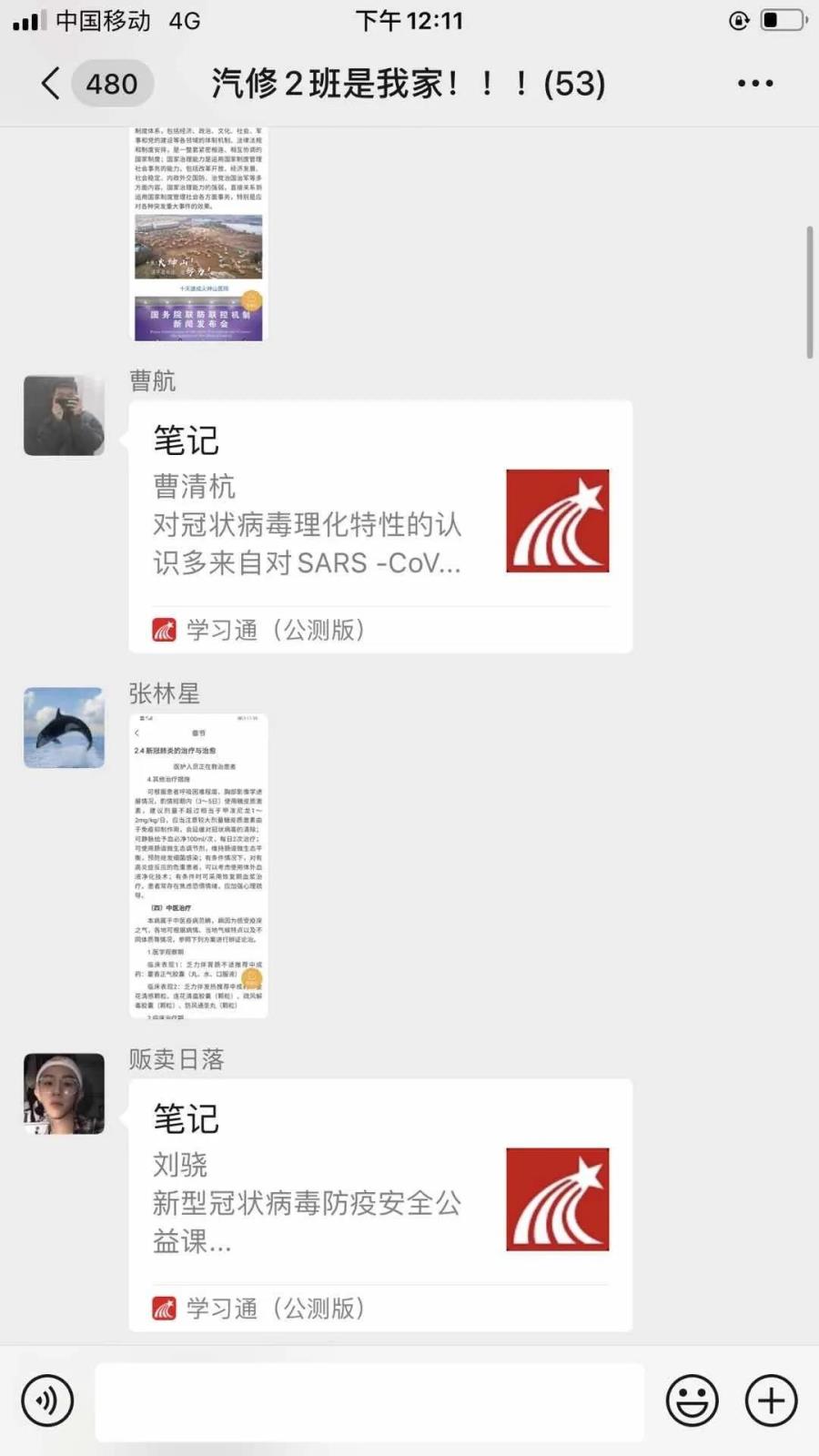Open 贩卖日落's profile avatar
Screen dimensions: 819x1456
[64, 1094]
